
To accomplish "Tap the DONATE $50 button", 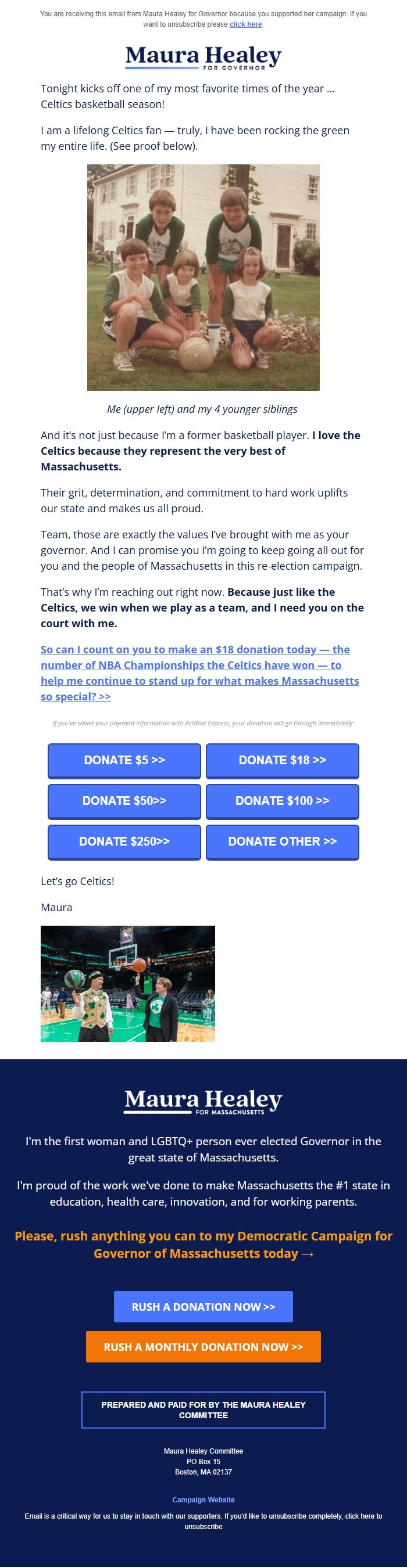I will (x=124, y=800).
